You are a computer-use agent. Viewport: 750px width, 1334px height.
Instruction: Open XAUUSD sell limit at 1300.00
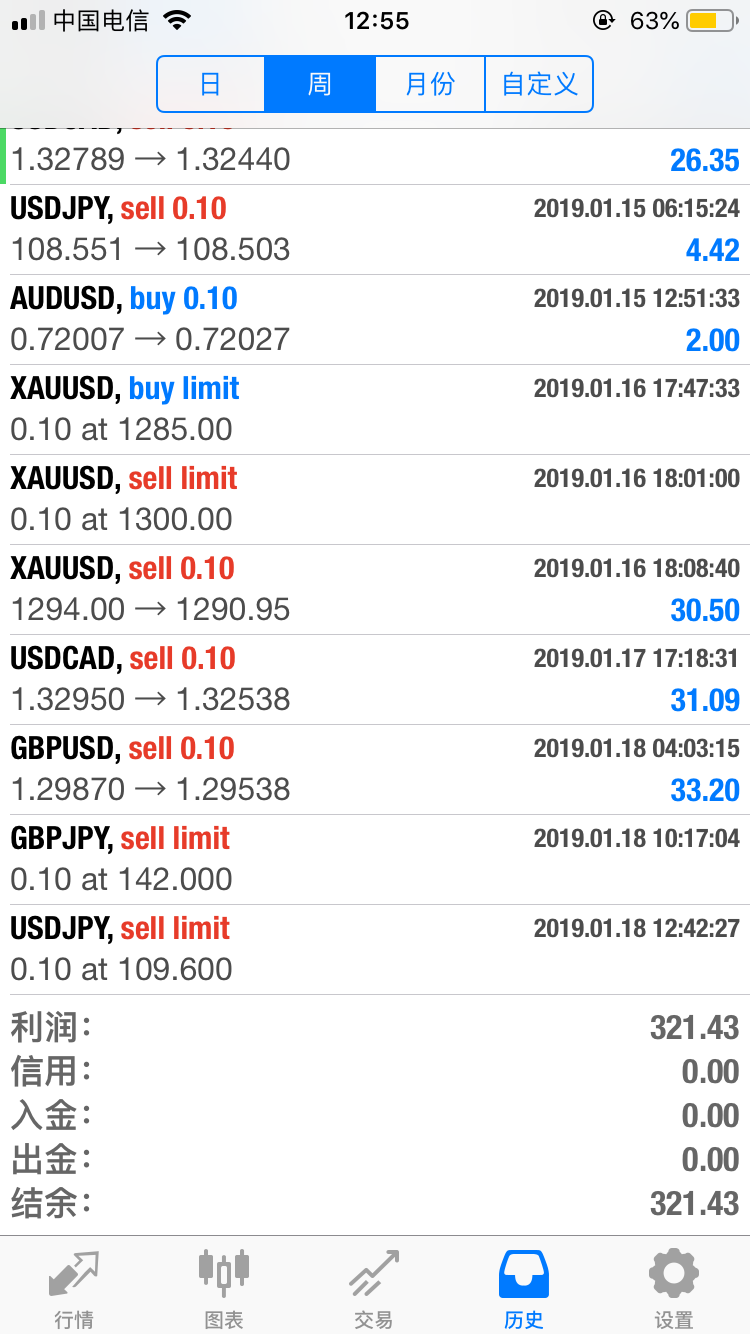(x=375, y=500)
